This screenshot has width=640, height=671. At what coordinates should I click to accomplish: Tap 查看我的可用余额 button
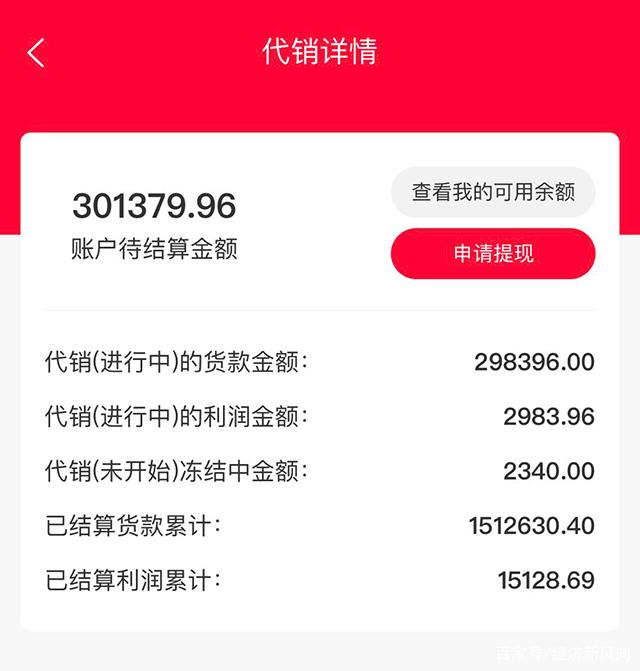point(493,192)
